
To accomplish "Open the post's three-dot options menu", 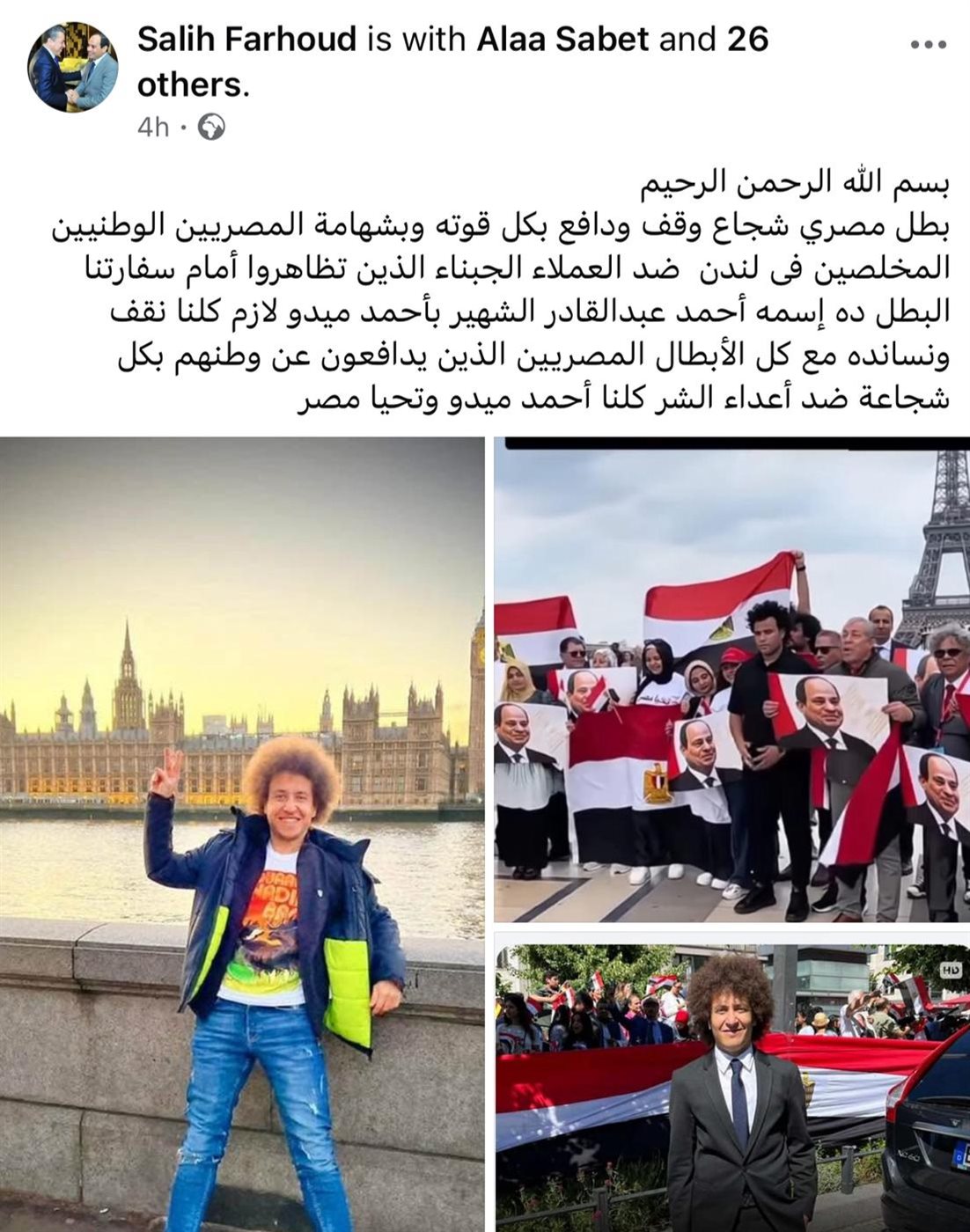I will pyautogui.click(x=928, y=45).
